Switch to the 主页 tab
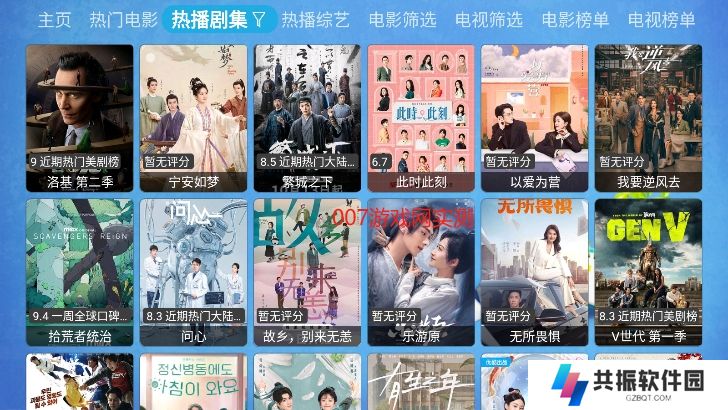 pos(54,19)
